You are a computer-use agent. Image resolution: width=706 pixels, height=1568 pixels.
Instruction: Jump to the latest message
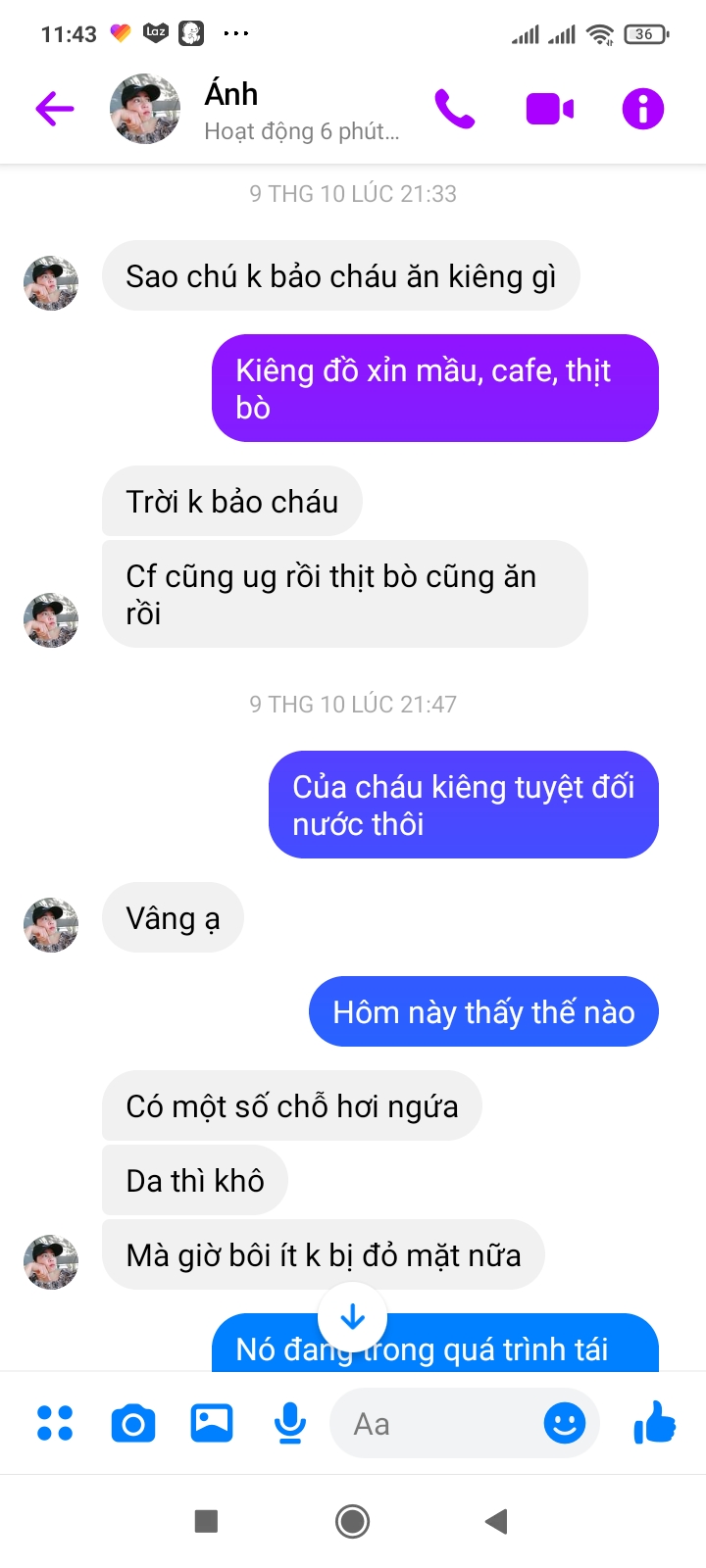pyautogui.click(x=353, y=1318)
